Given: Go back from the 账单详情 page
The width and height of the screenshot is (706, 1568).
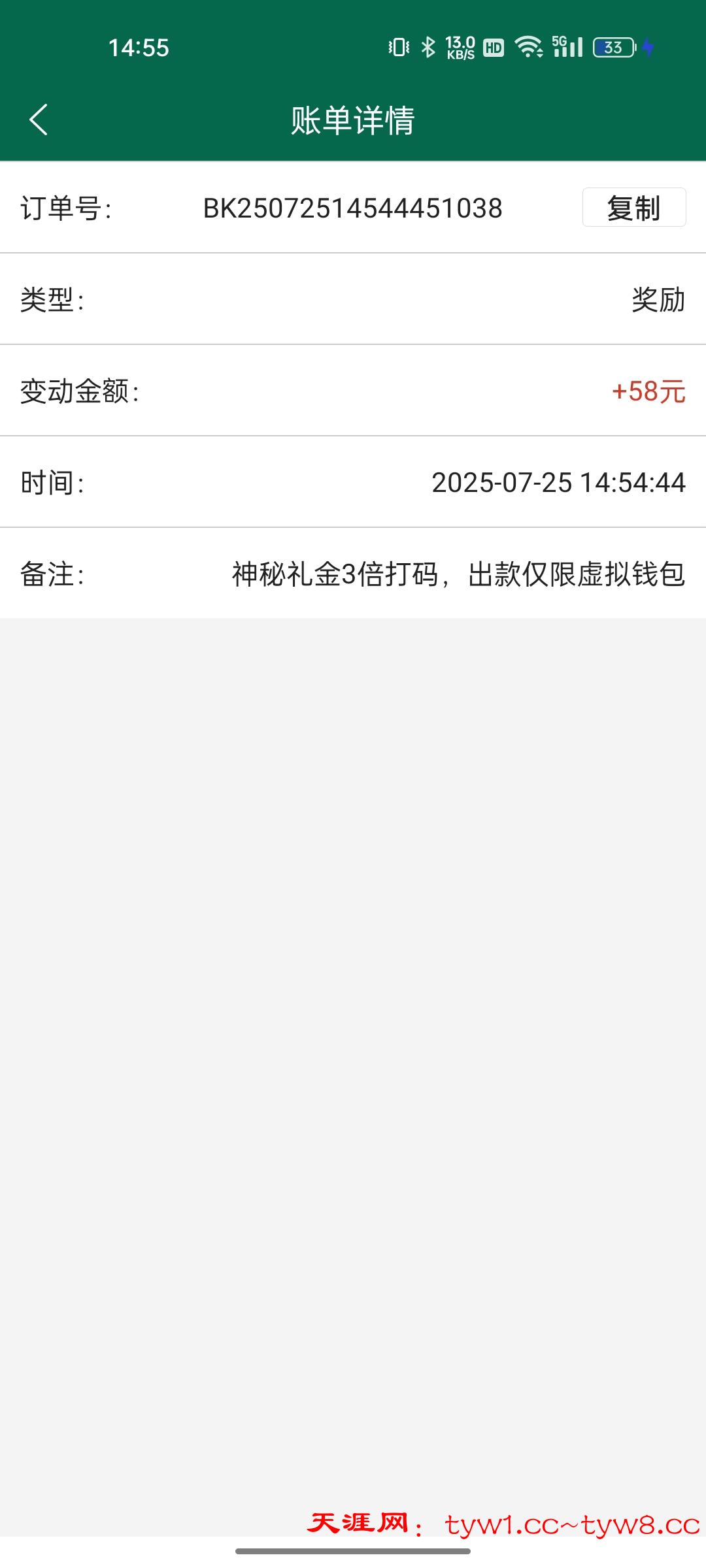Looking at the screenshot, I should point(39,120).
